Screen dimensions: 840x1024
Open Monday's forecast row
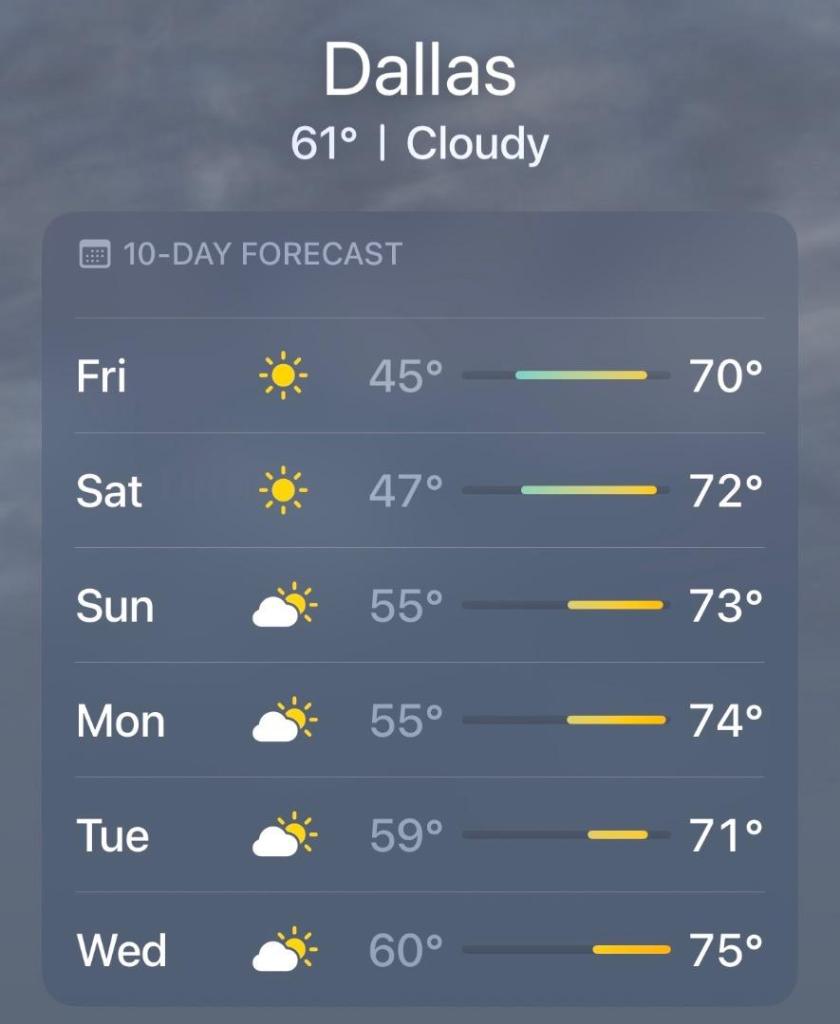pyautogui.click(x=420, y=720)
